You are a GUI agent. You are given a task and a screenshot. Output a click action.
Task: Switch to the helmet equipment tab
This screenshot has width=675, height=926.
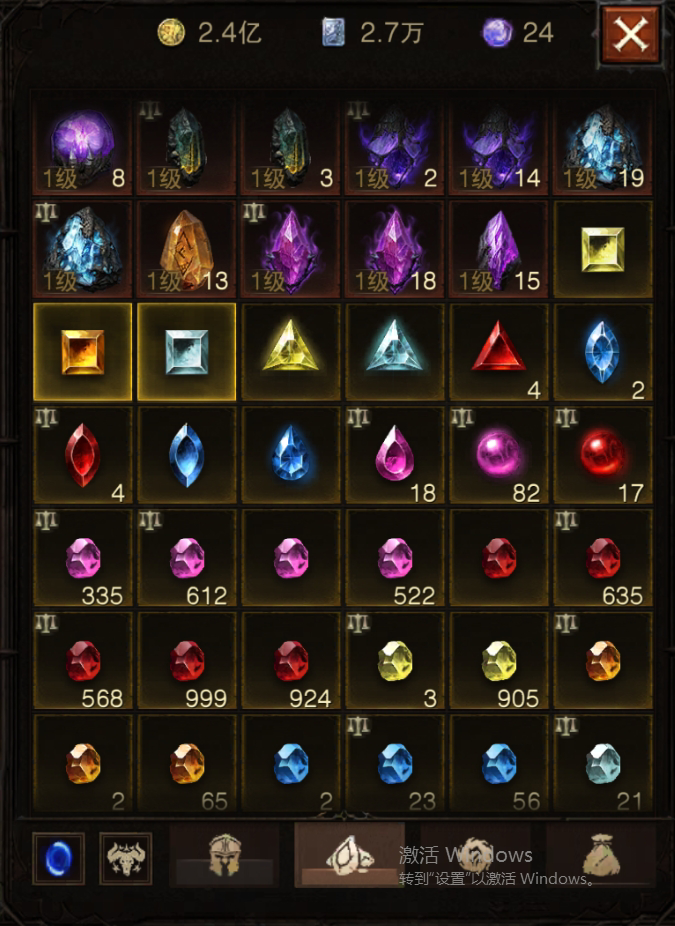click(x=225, y=855)
